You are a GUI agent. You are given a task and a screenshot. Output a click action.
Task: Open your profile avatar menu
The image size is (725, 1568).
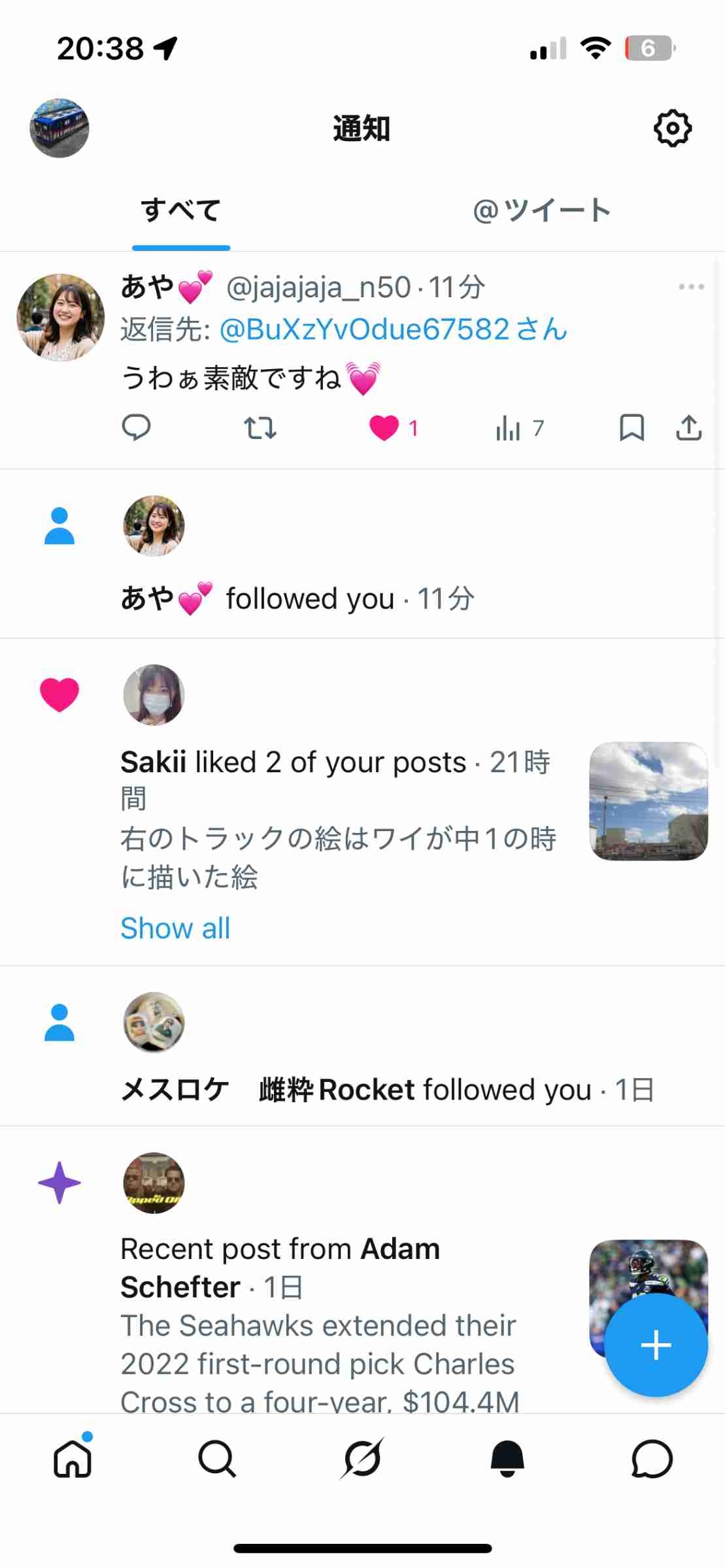coord(59,129)
